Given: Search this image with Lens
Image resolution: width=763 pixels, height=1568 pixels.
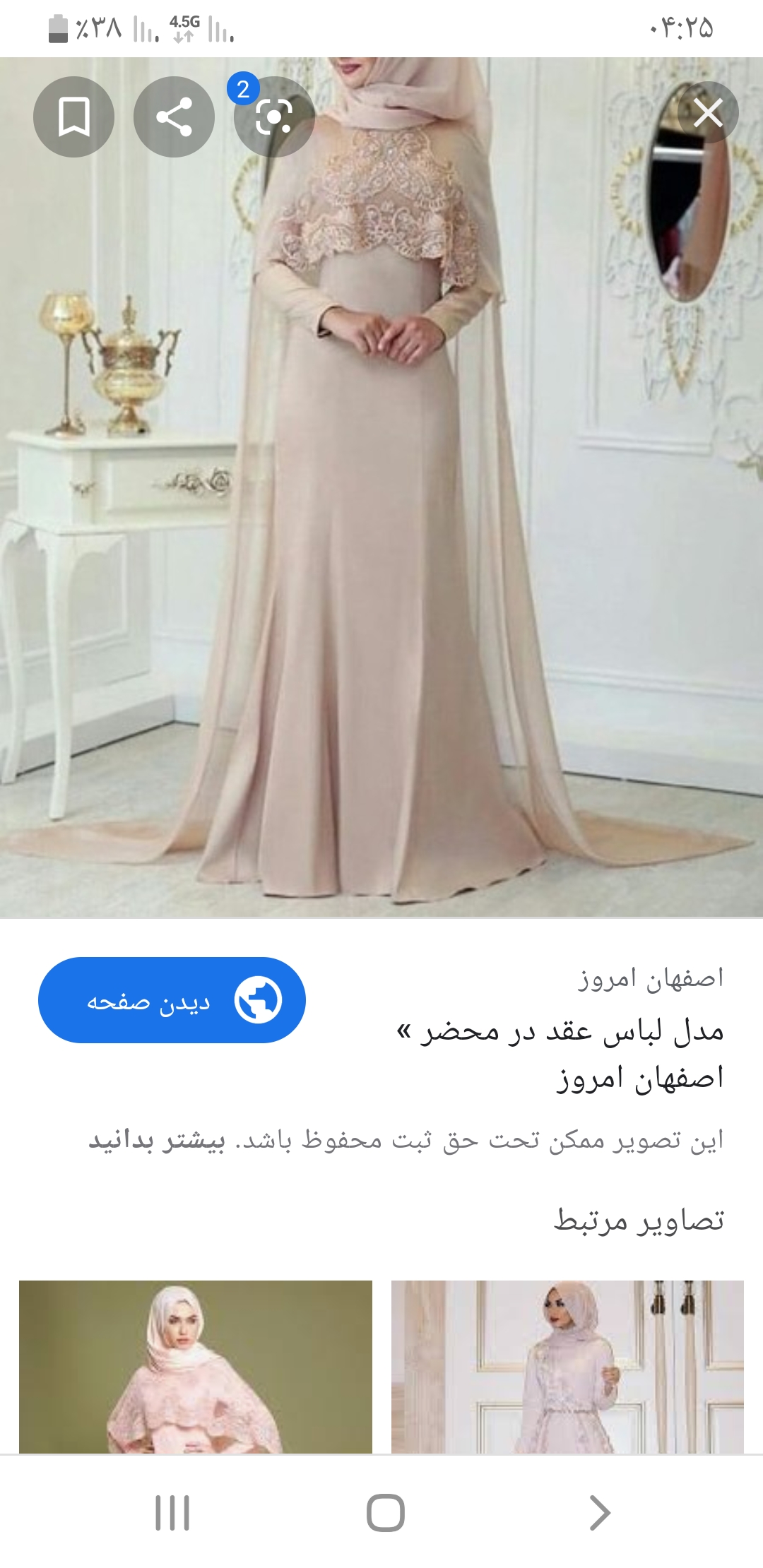Looking at the screenshot, I should tap(274, 117).
